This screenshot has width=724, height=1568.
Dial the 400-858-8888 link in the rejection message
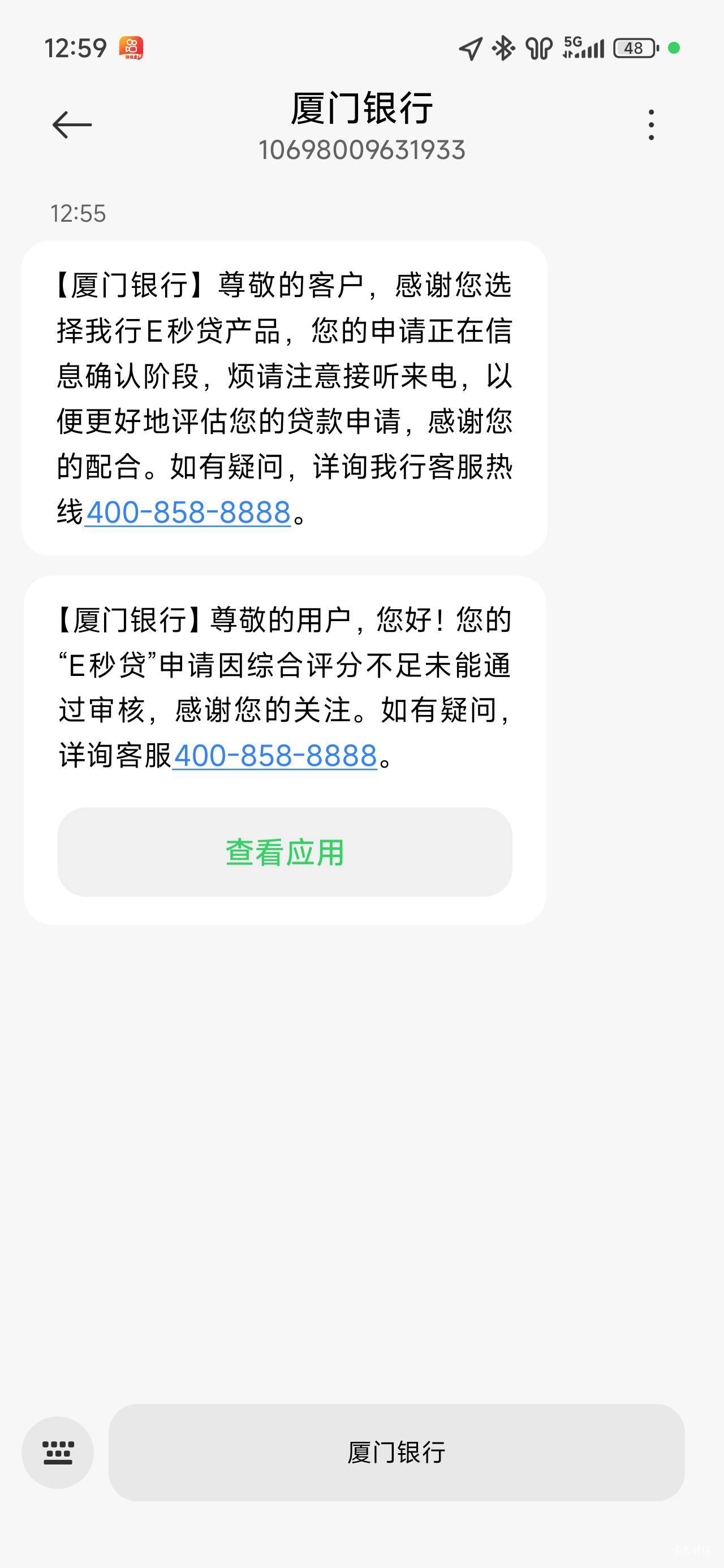(275, 755)
